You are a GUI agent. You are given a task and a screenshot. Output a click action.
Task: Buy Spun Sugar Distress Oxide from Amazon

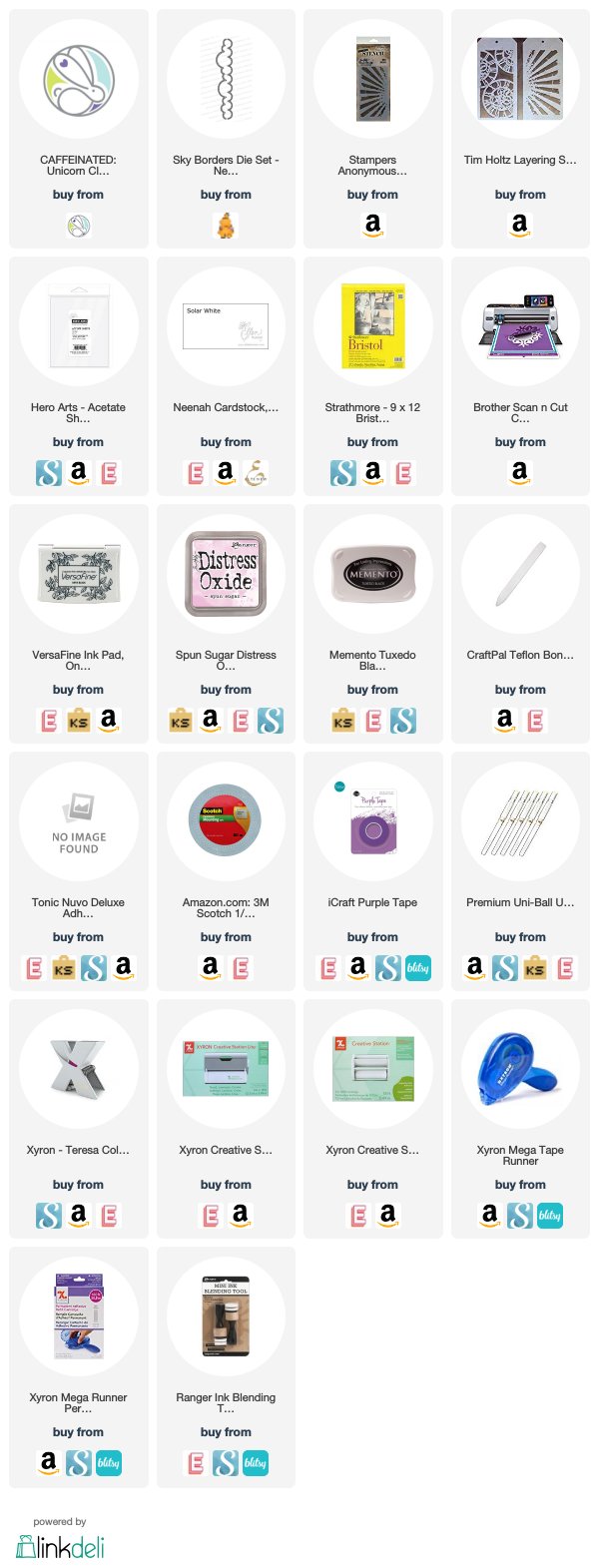point(210,719)
